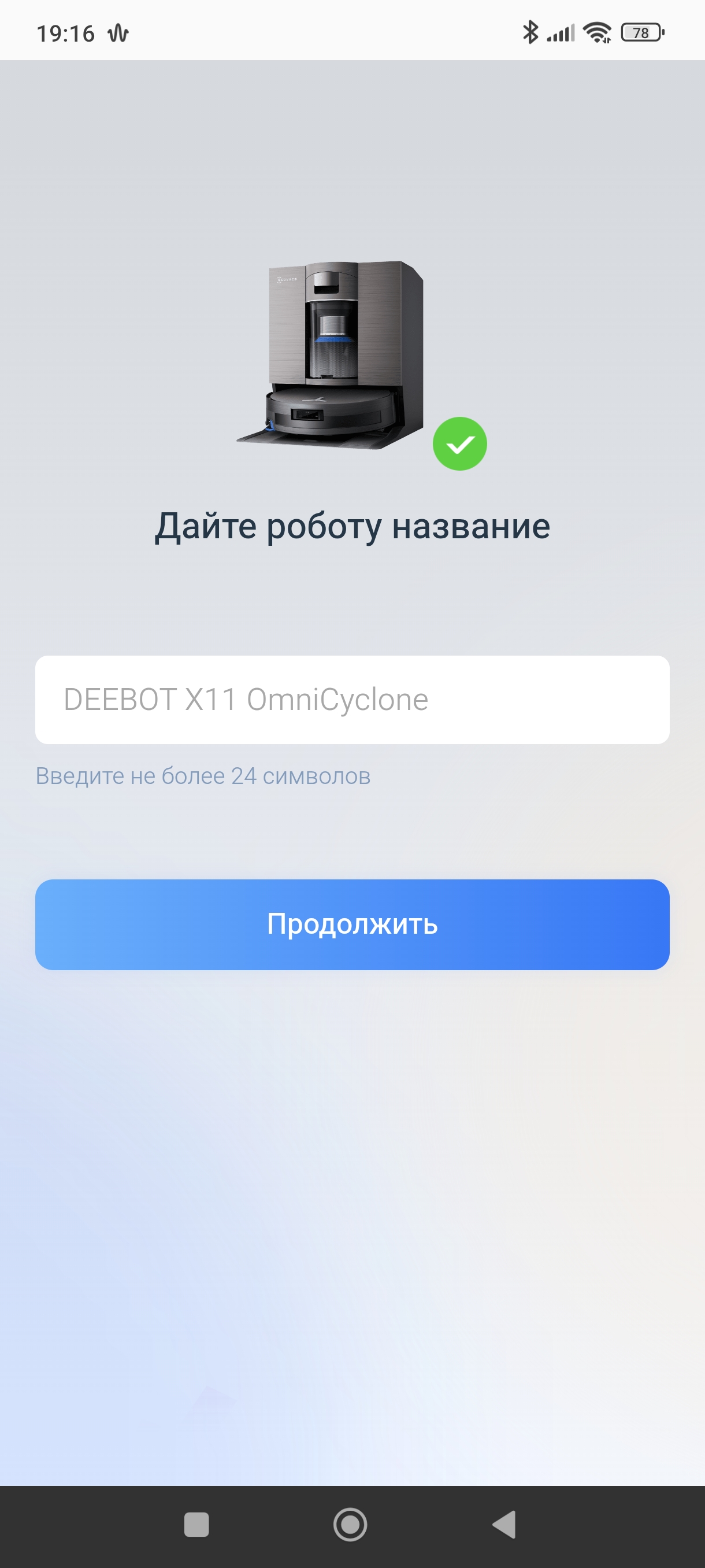The image size is (705, 1568).
Task: Go back with the system back button
Action: [x=504, y=1524]
